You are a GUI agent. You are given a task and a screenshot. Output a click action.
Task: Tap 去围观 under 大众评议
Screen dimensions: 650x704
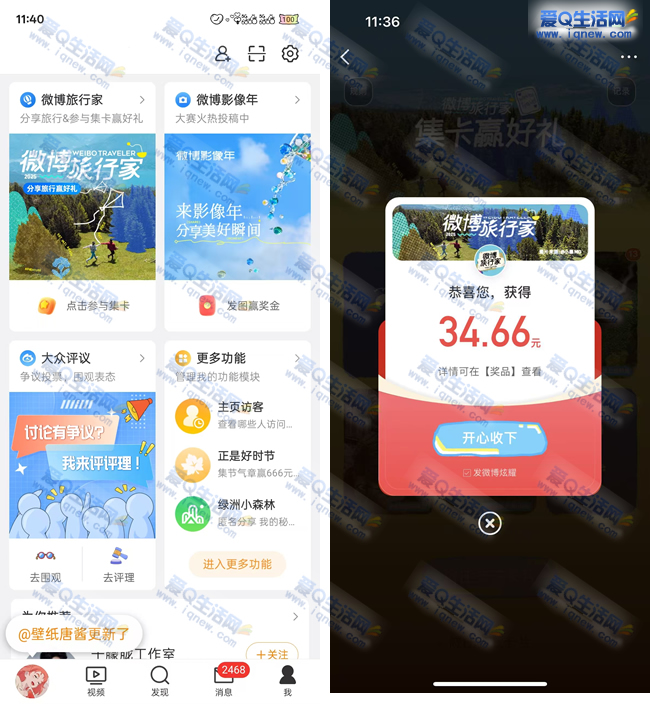[45, 565]
